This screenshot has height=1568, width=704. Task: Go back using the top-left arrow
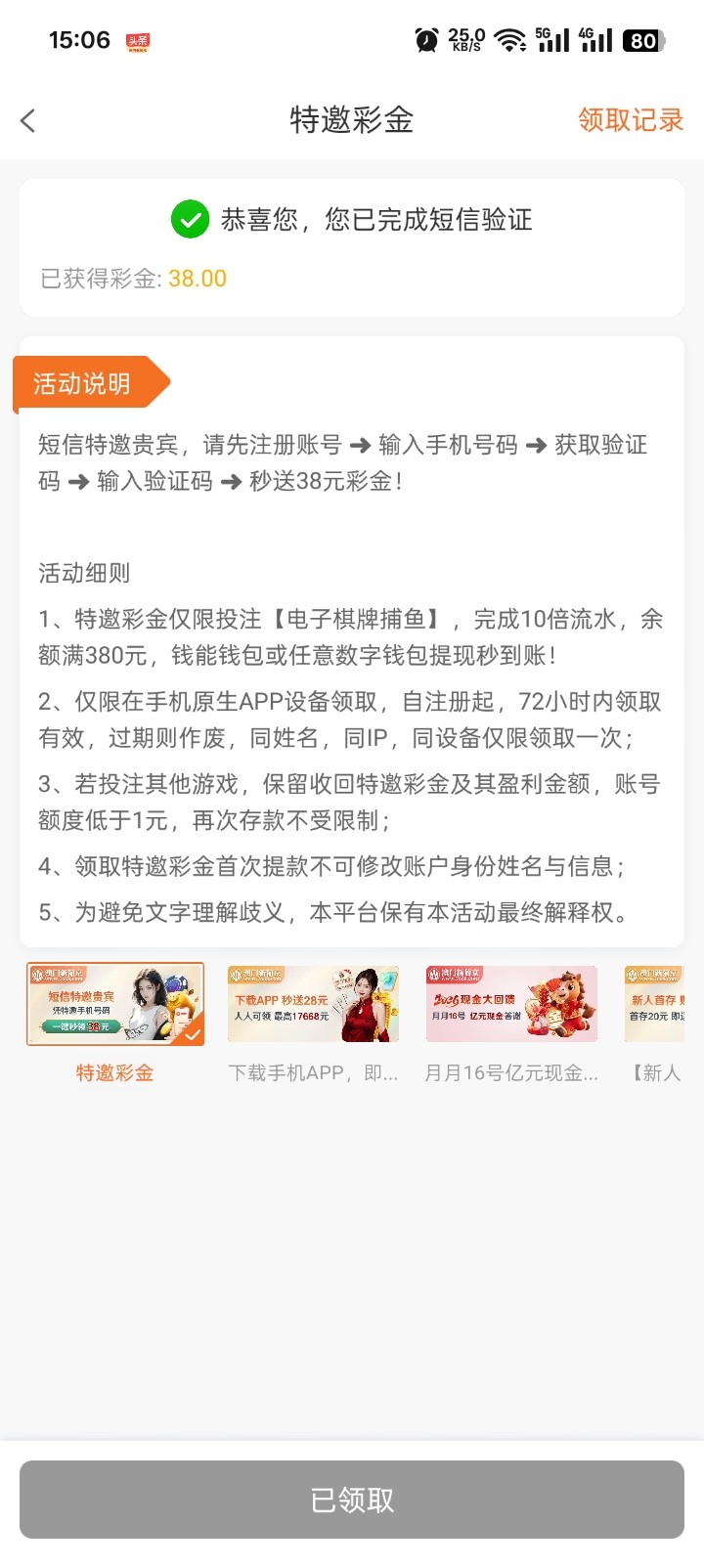pyautogui.click(x=27, y=120)
